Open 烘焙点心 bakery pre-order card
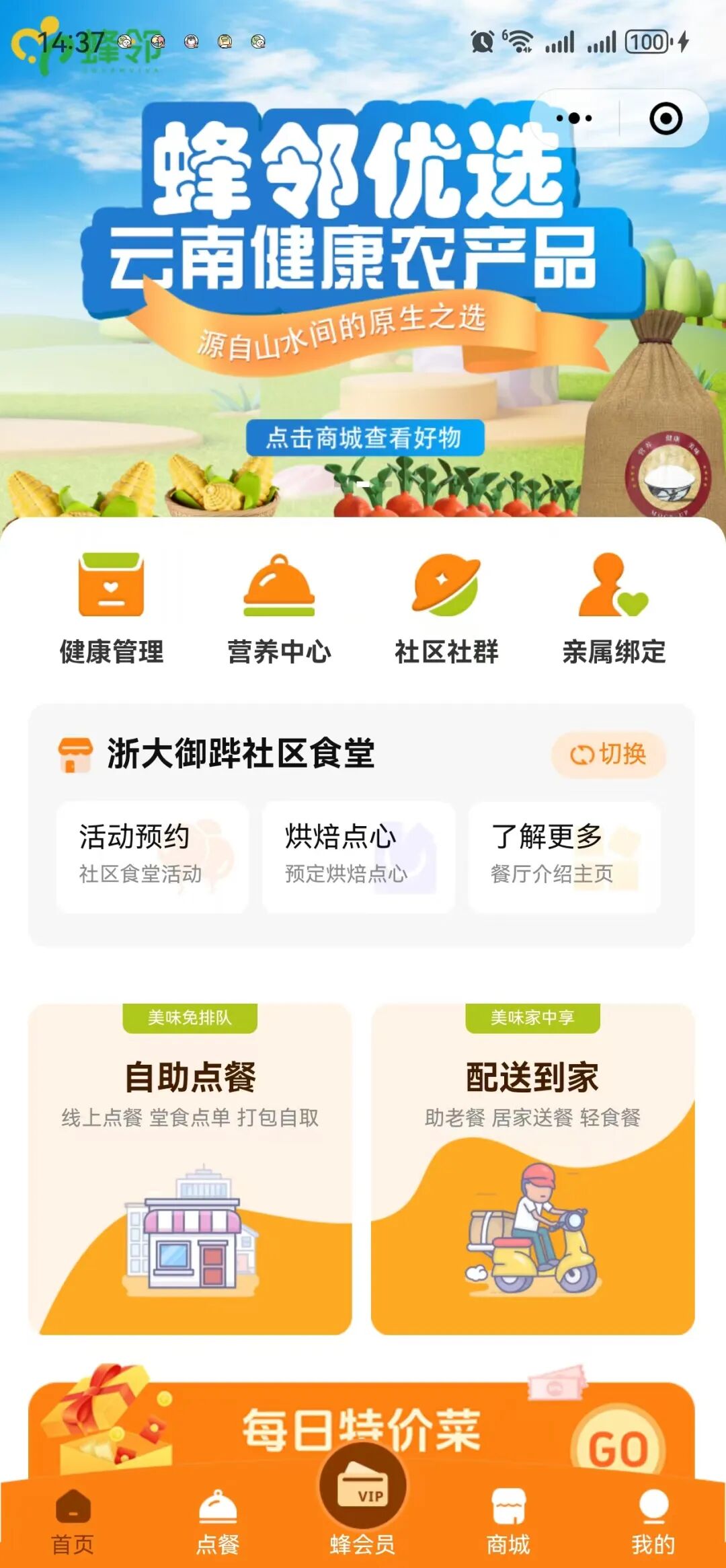 [x=358, y=856]
